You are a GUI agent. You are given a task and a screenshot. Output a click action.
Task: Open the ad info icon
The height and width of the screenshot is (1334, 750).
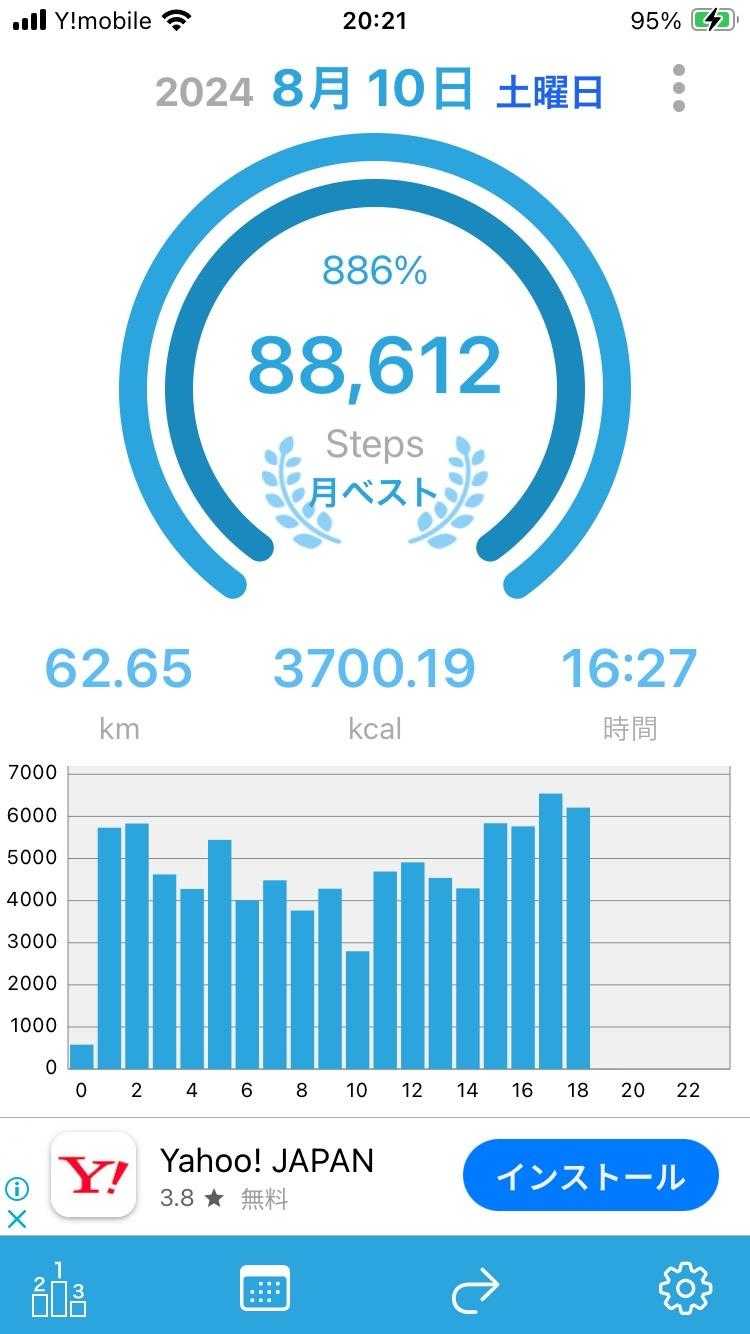point(17,1189)
